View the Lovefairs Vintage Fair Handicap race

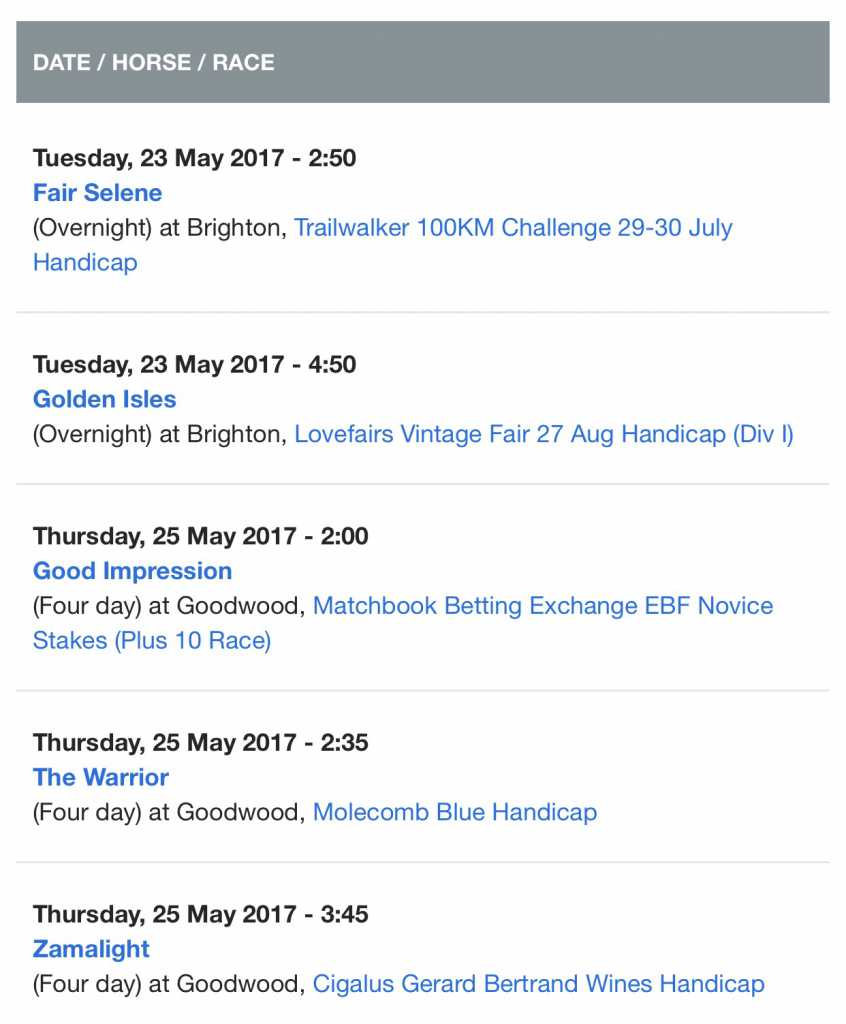click(543, 435)
